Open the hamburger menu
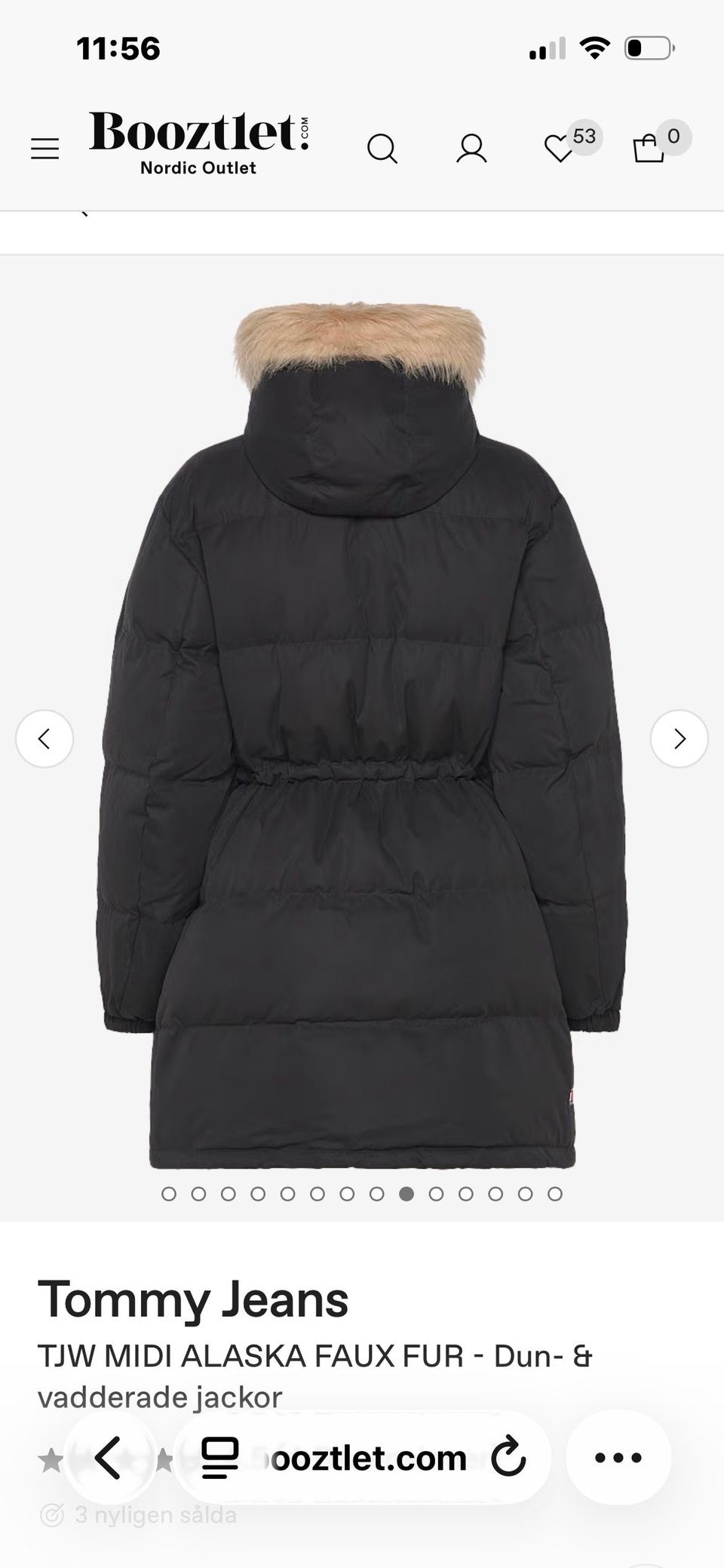The image size is (724, 1568). pyautogui.click(x=44, y=149)
